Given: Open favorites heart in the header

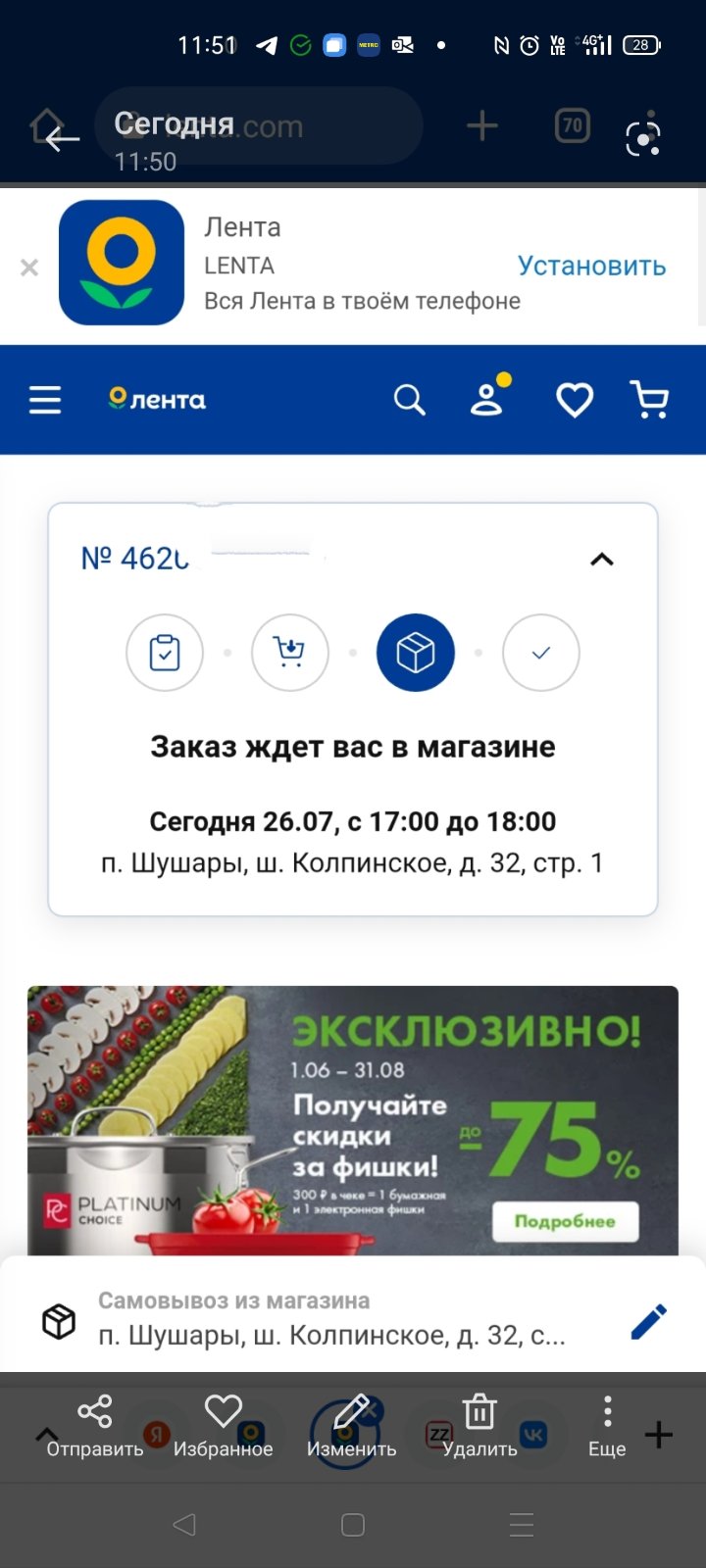Looking at the screenshot, I should point(575,400).
